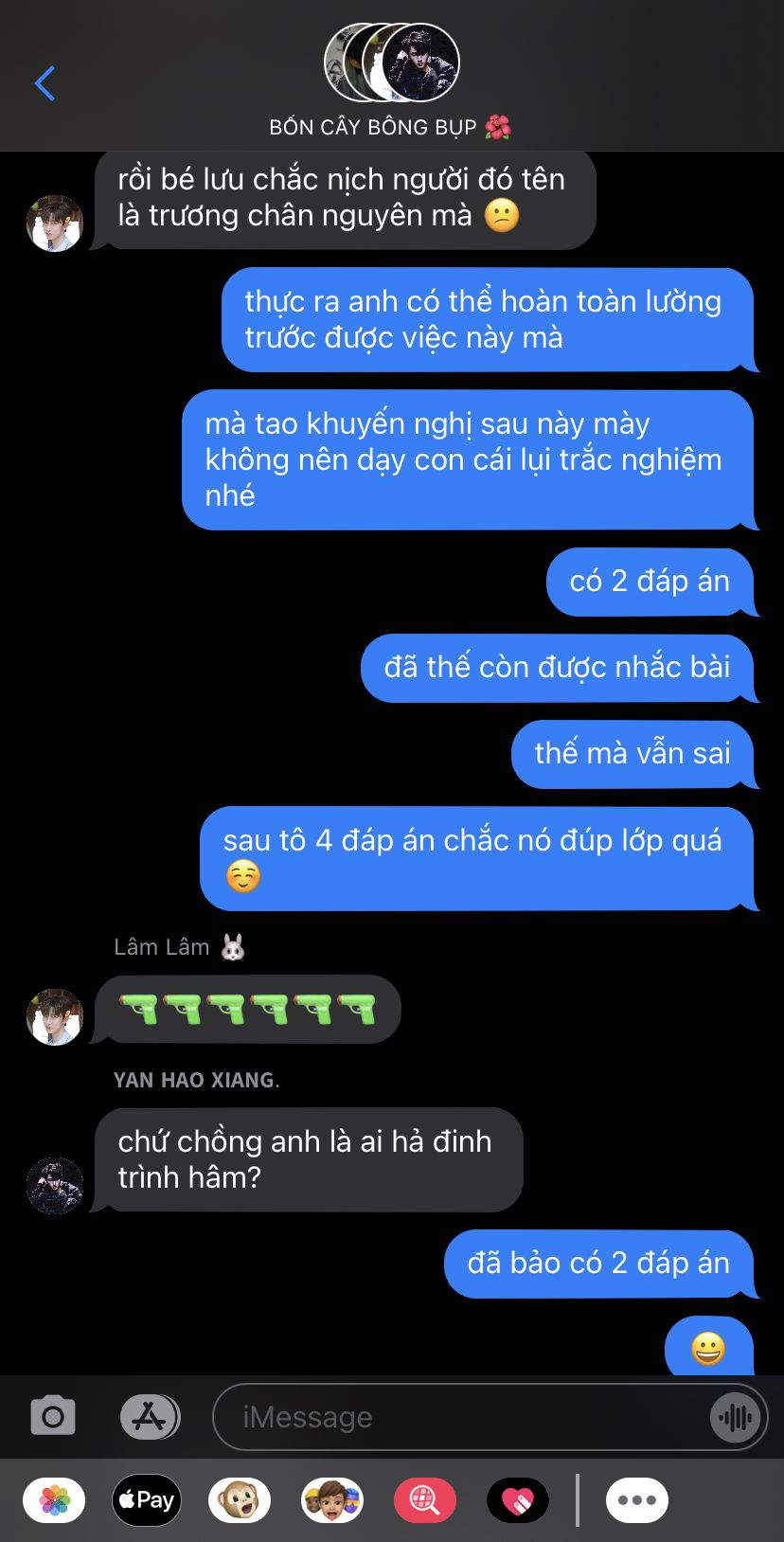Go back to the conversations list
This screenshot has height=1542, width=784.
click(x=45, y=83)
